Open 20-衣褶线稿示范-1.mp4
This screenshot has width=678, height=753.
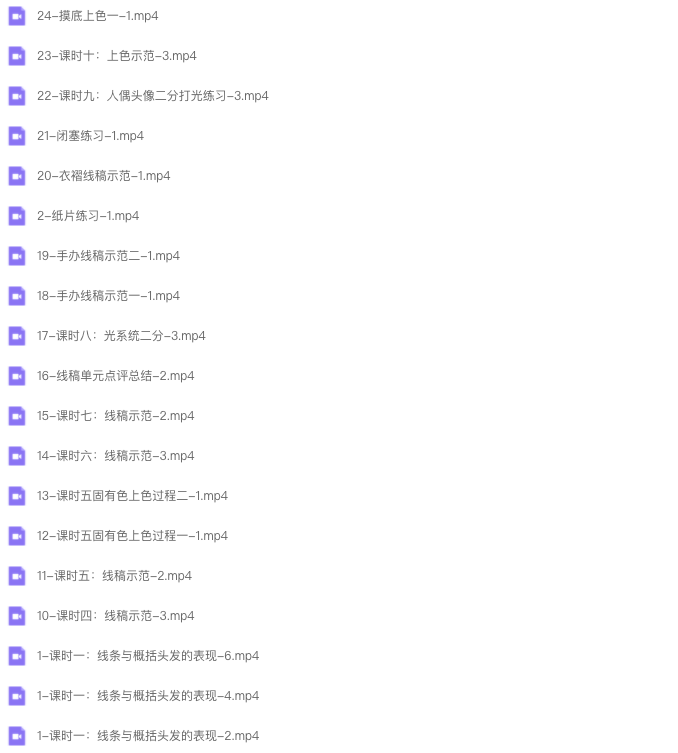[103, 176]
